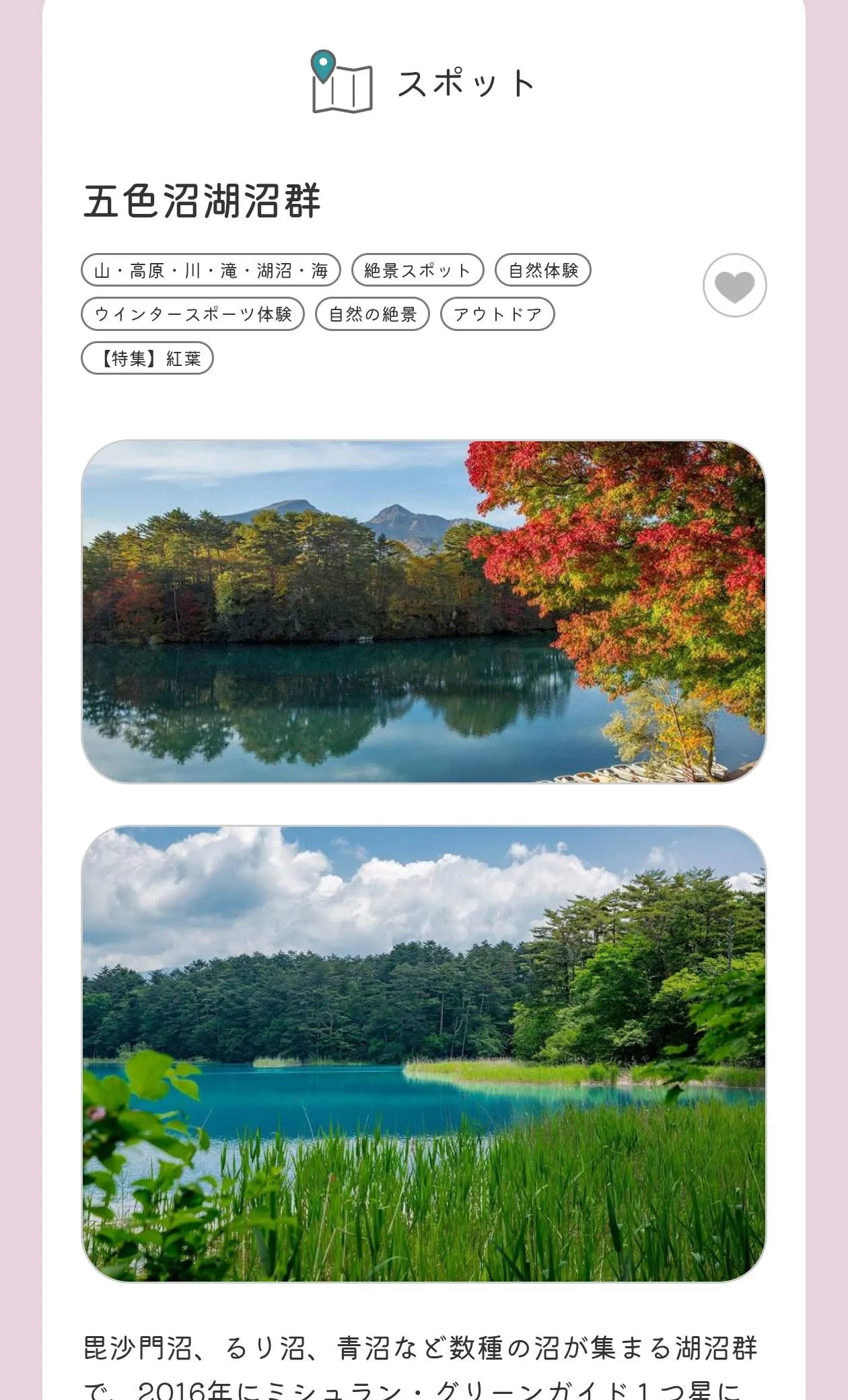Viewport: 848px width, 1400px height.
Task: View the autumn foliage lake photo
Action: (x=424, y=612)
